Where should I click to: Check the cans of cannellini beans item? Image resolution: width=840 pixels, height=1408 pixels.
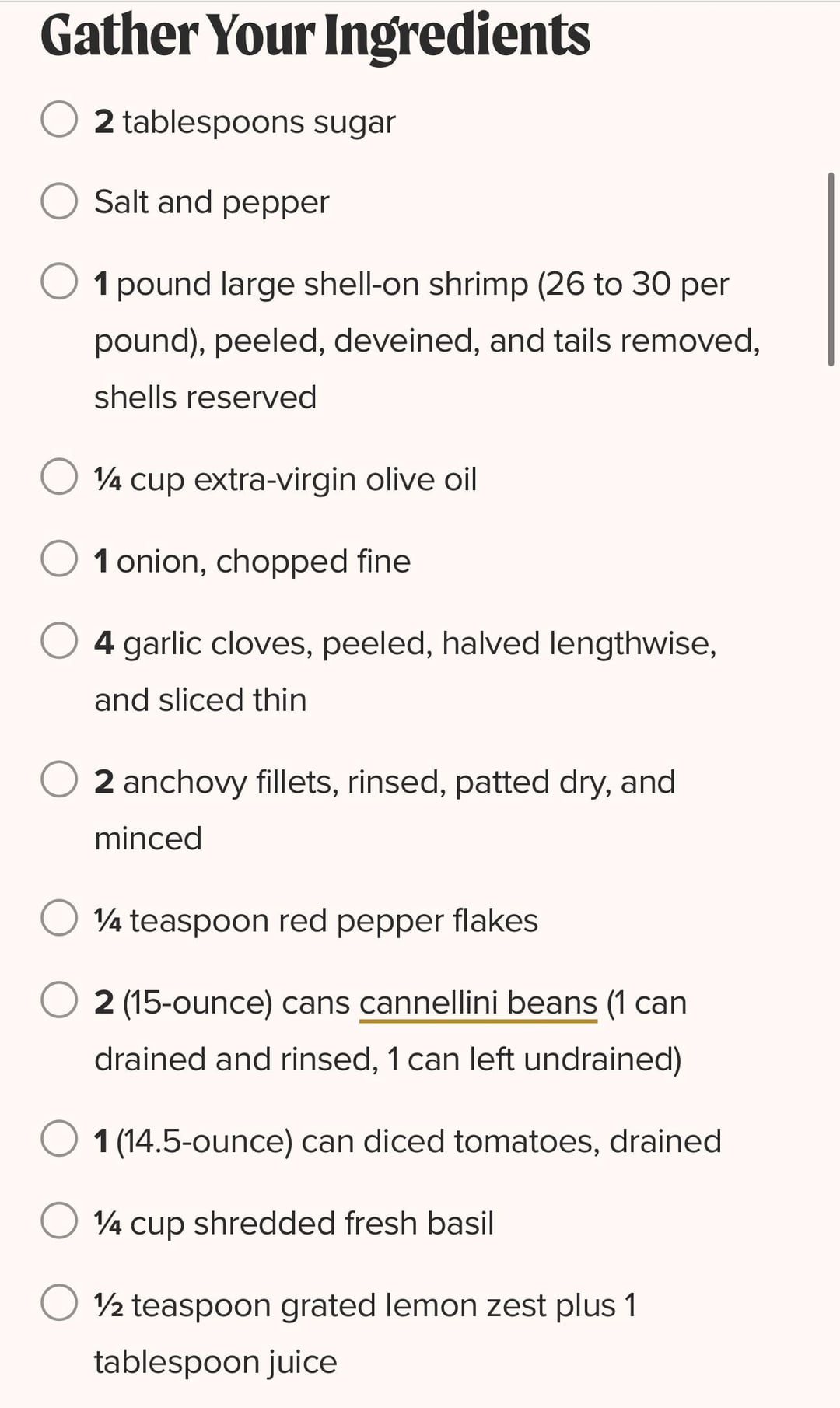pos(59,1000)
